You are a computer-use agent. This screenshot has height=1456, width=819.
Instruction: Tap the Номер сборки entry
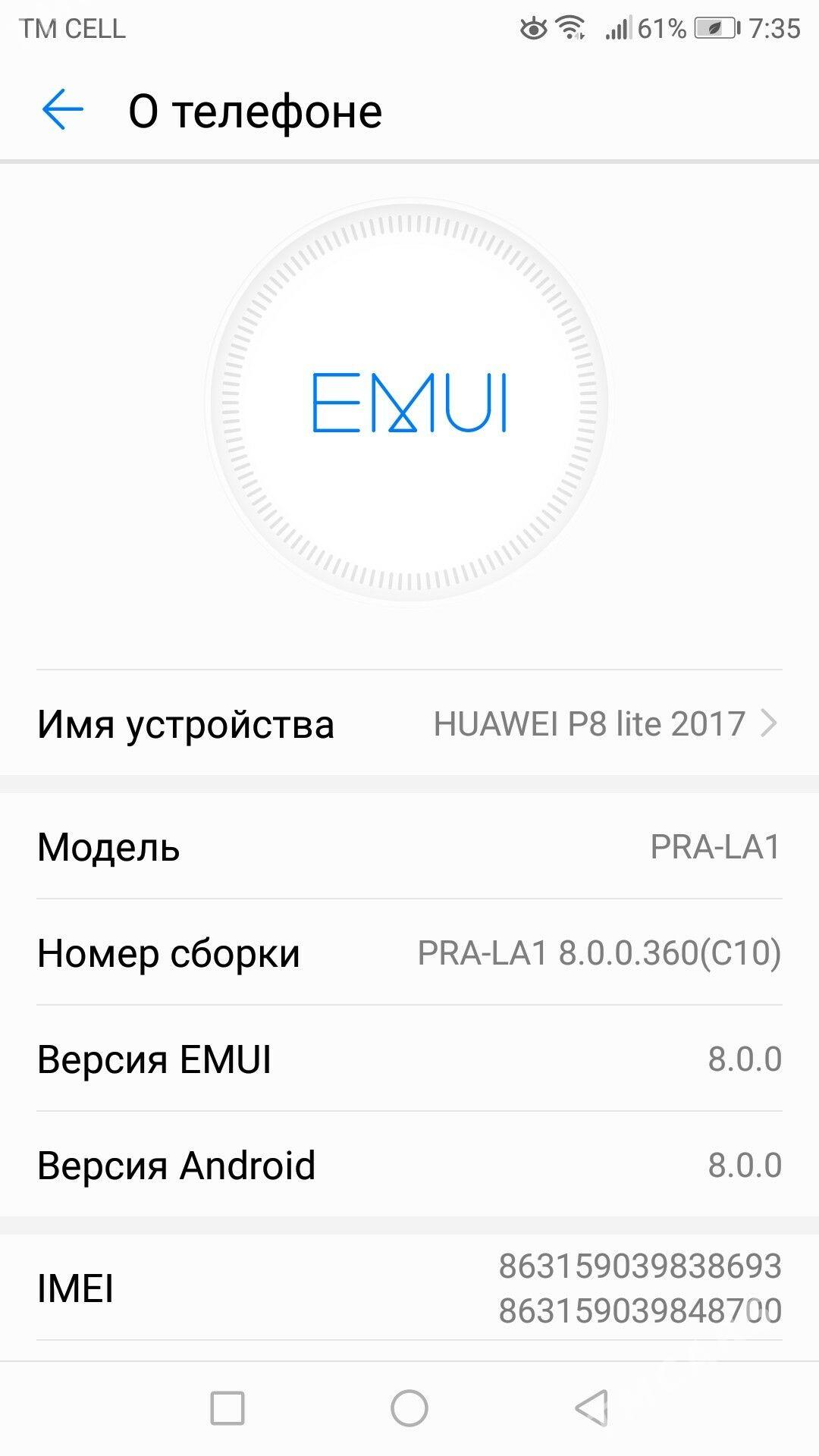pos(409,954)
